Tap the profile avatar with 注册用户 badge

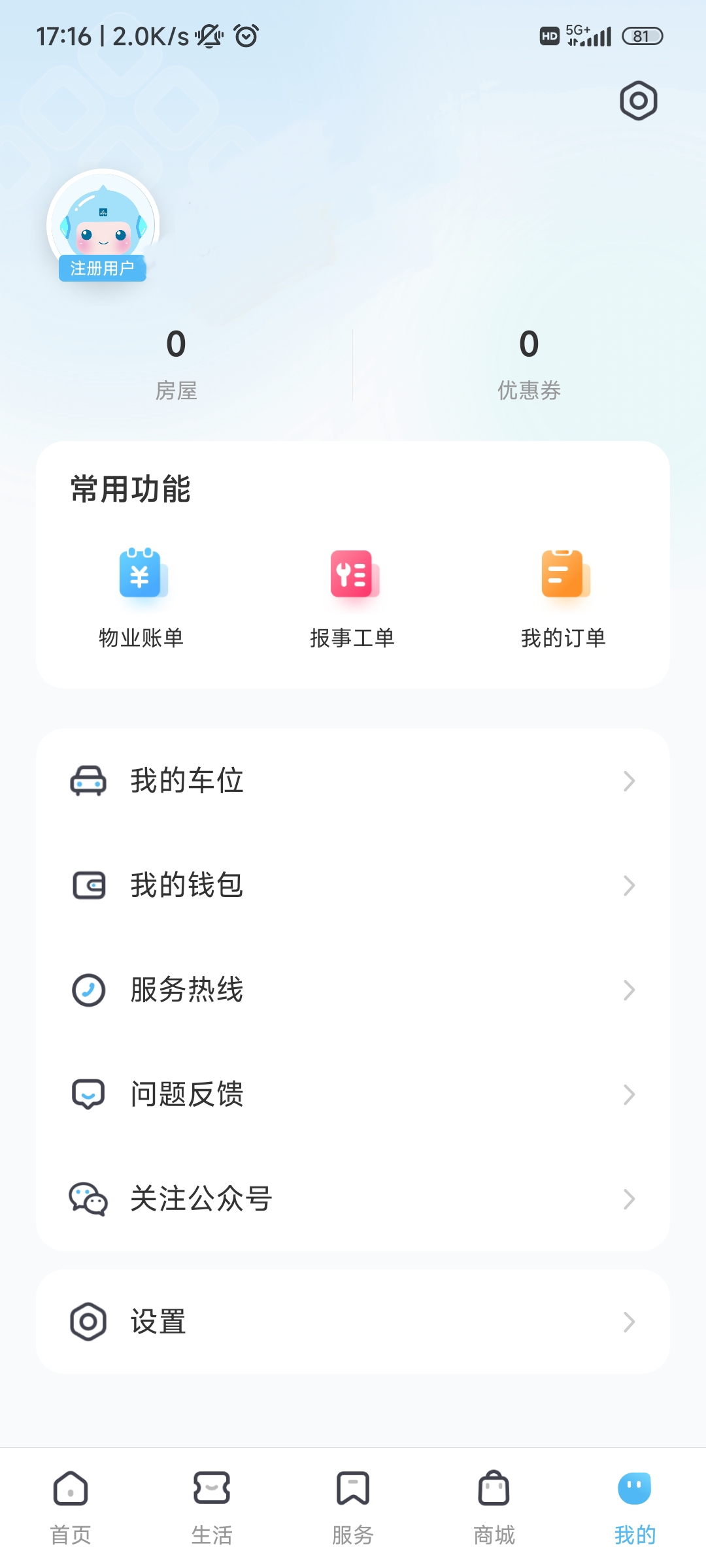pyautogui.click(x=103, y=226)
